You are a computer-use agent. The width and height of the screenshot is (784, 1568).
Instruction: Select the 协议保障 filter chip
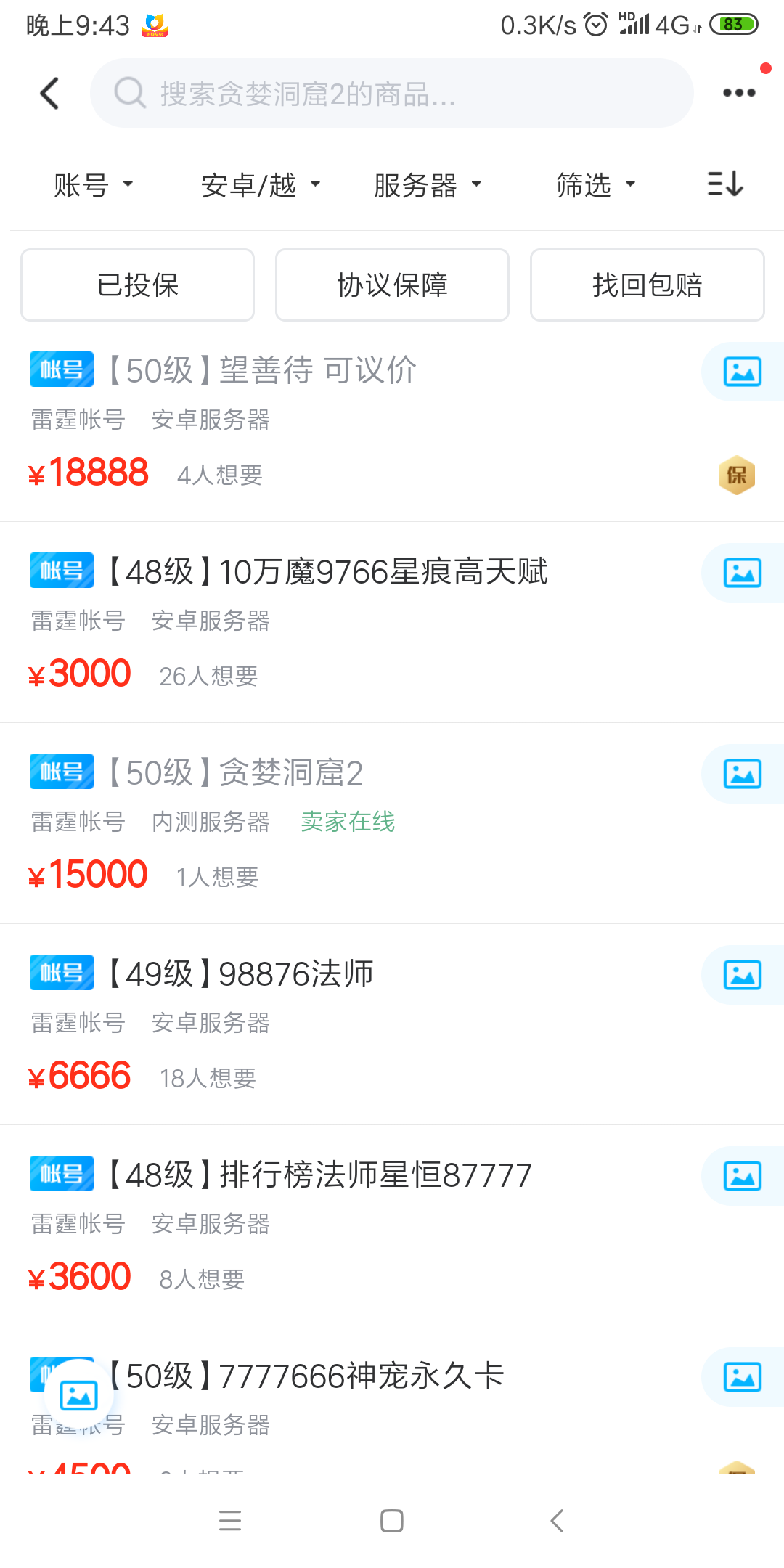click(x=392, y=285)
